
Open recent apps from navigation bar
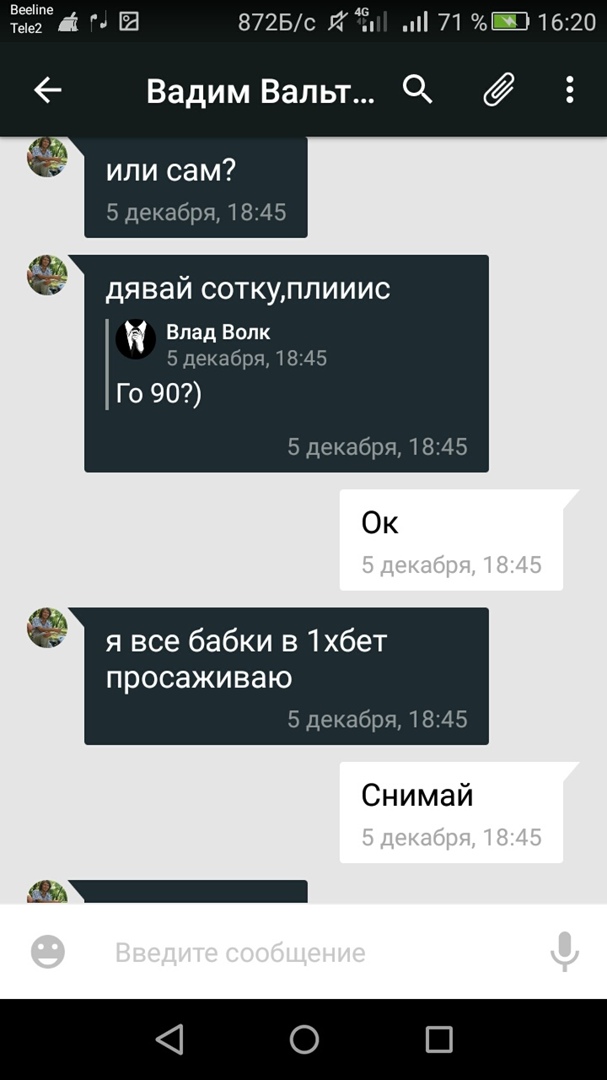pos(438,1040)
